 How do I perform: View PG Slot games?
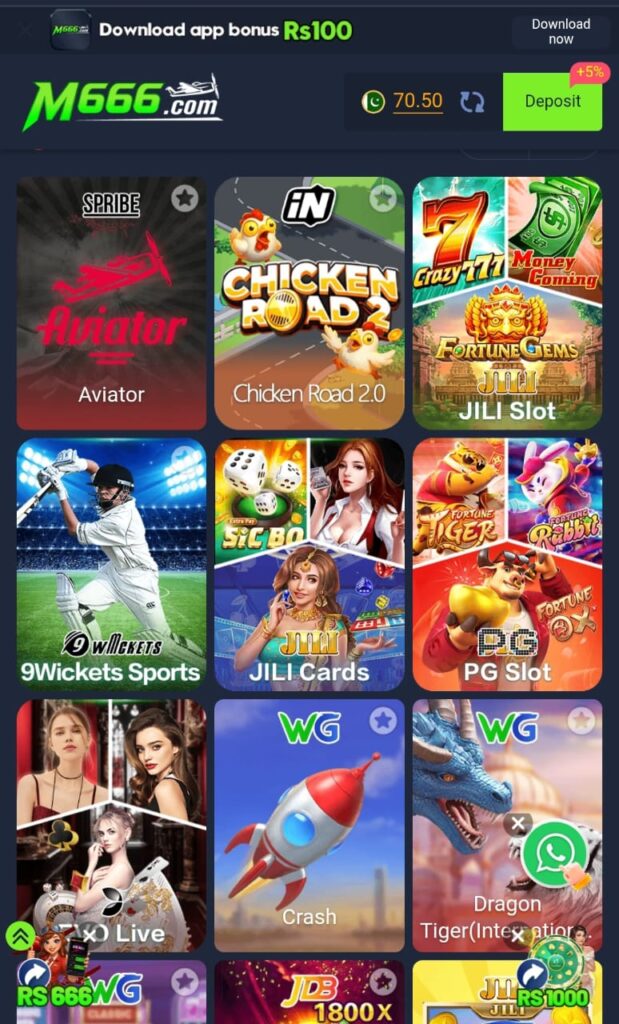click(x=507, y=565)
